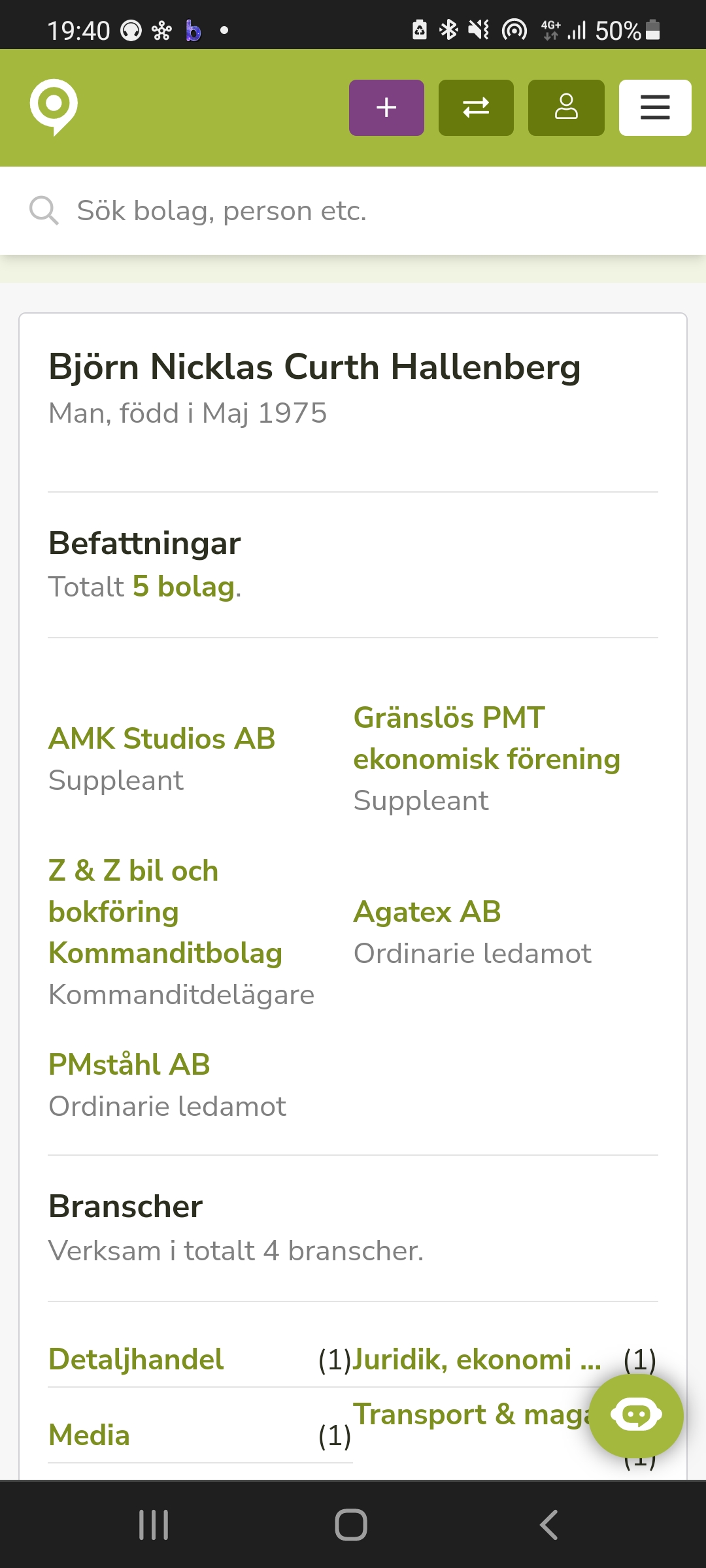Open the '5 bolag' link
The width and height of the screenshot is (706, 1568).
[x=184, y=586]
